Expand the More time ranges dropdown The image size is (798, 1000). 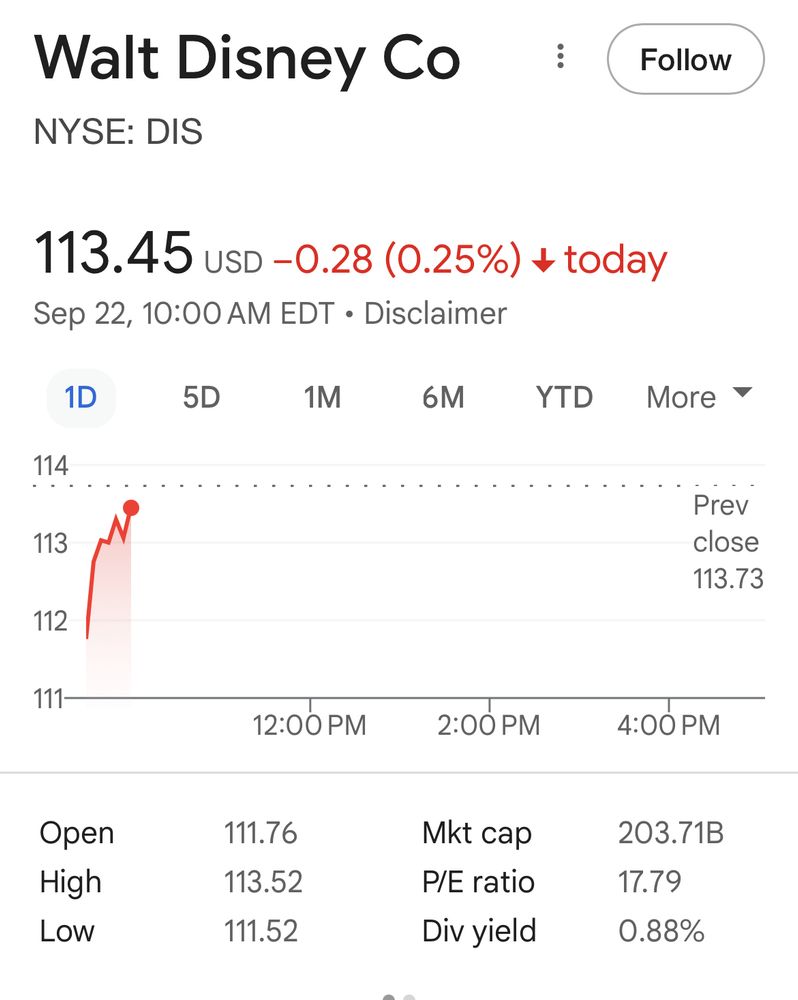pos(699,397)
